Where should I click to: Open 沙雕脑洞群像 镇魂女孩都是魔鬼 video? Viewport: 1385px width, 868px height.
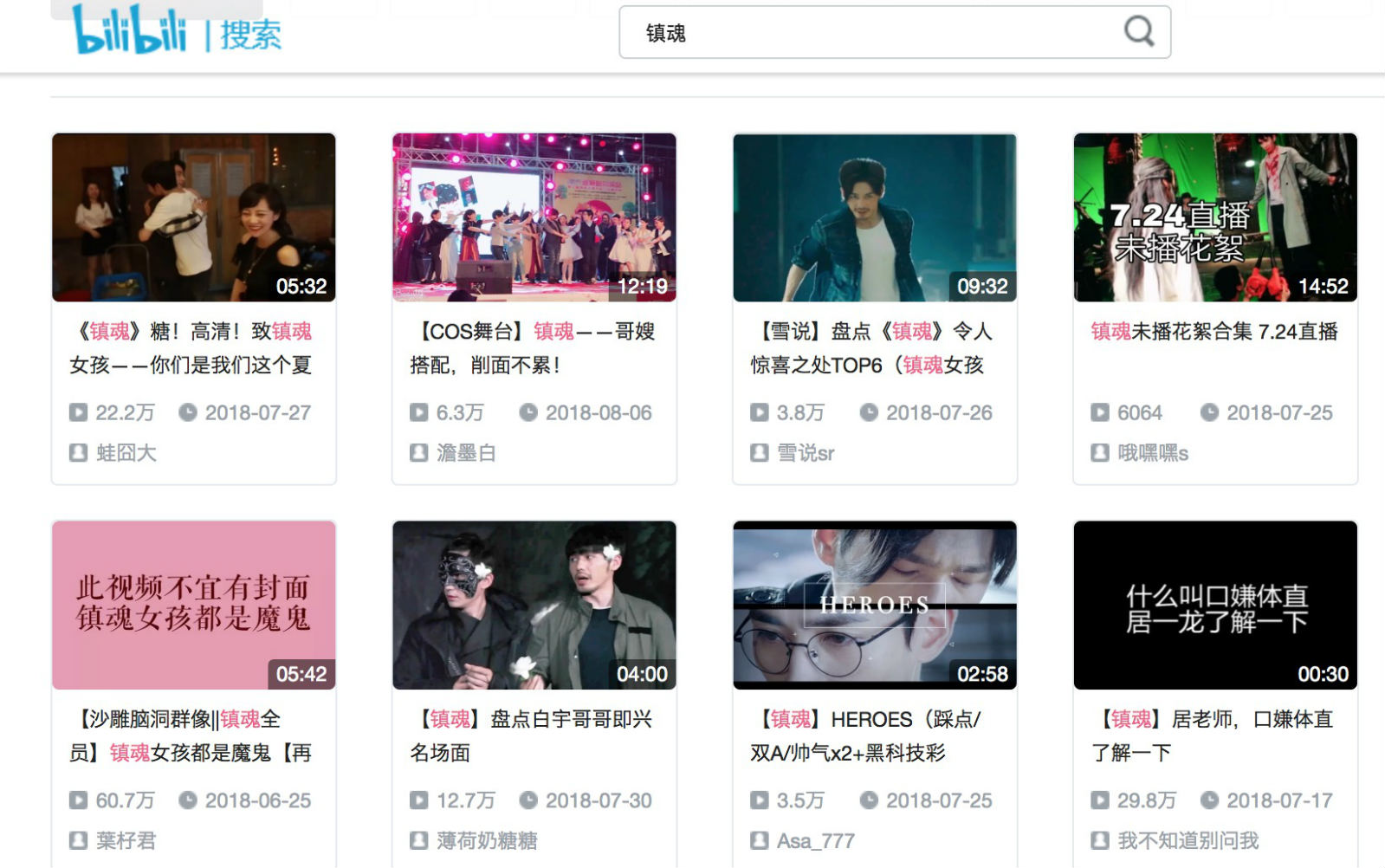(193, 605)
